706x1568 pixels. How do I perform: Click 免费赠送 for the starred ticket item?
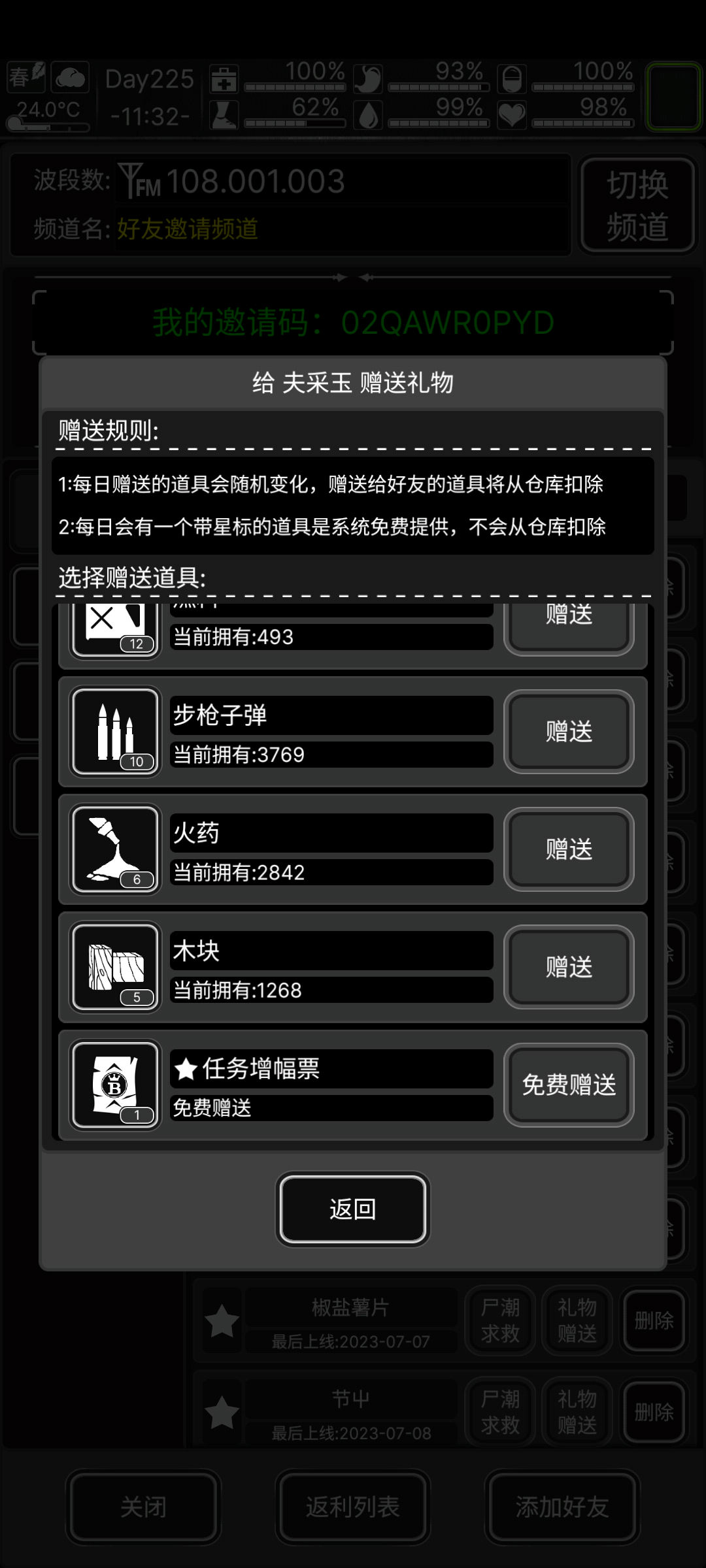(x=568, y=1085)
